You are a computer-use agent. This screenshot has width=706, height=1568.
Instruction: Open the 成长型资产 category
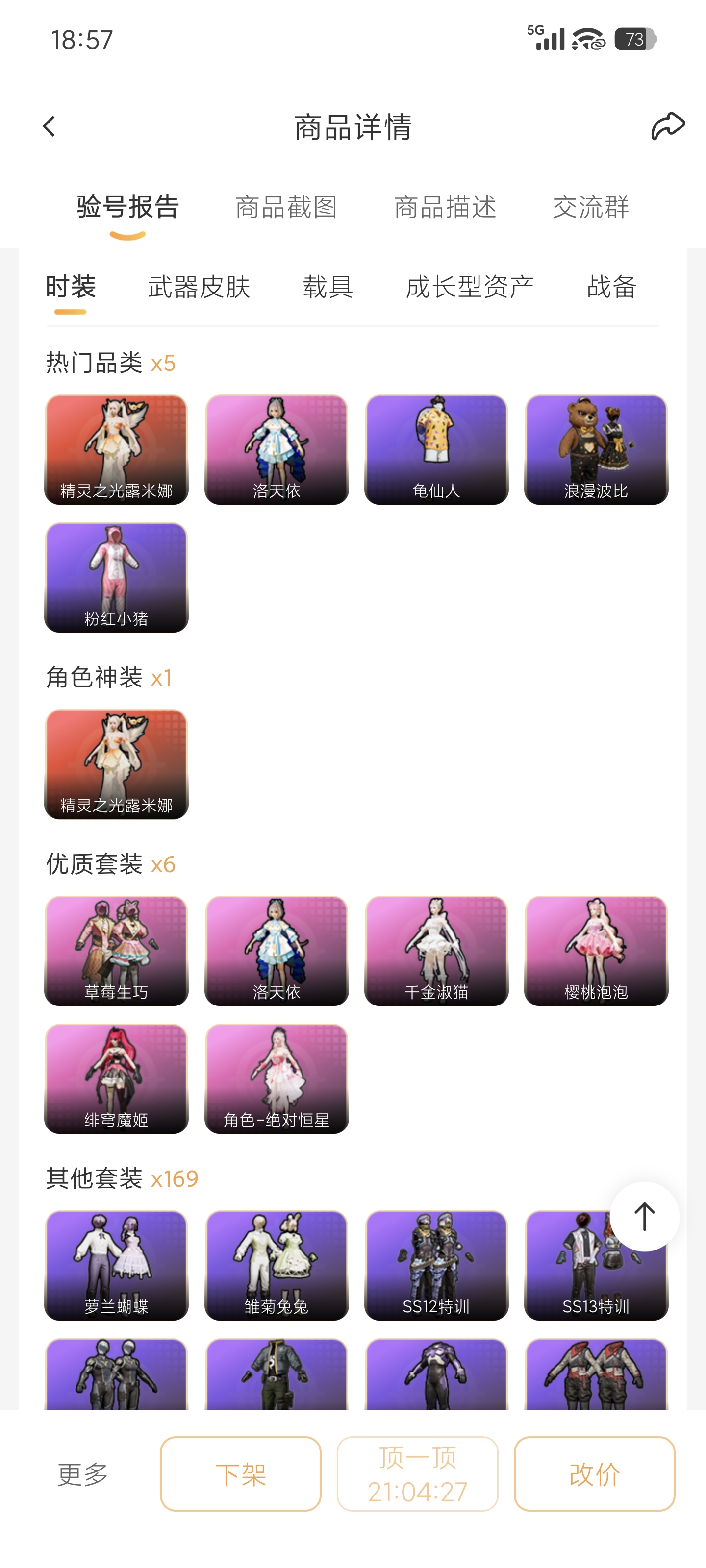tap(469, 287)
